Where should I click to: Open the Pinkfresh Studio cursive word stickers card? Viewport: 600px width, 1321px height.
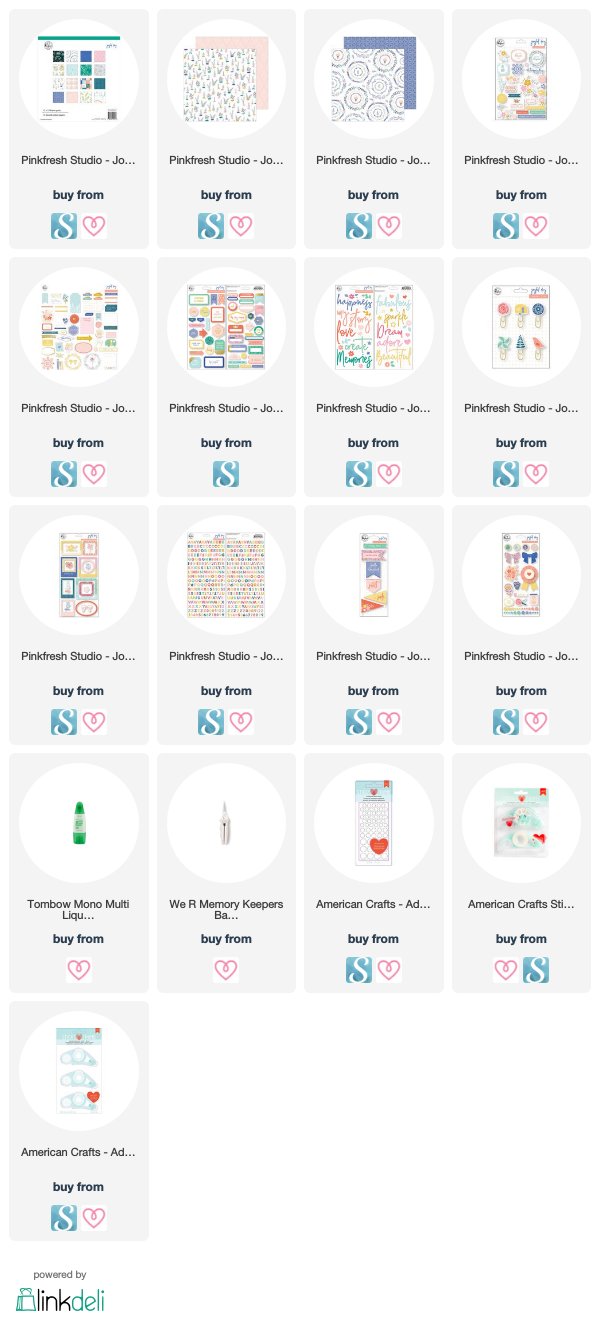[373, 376]
